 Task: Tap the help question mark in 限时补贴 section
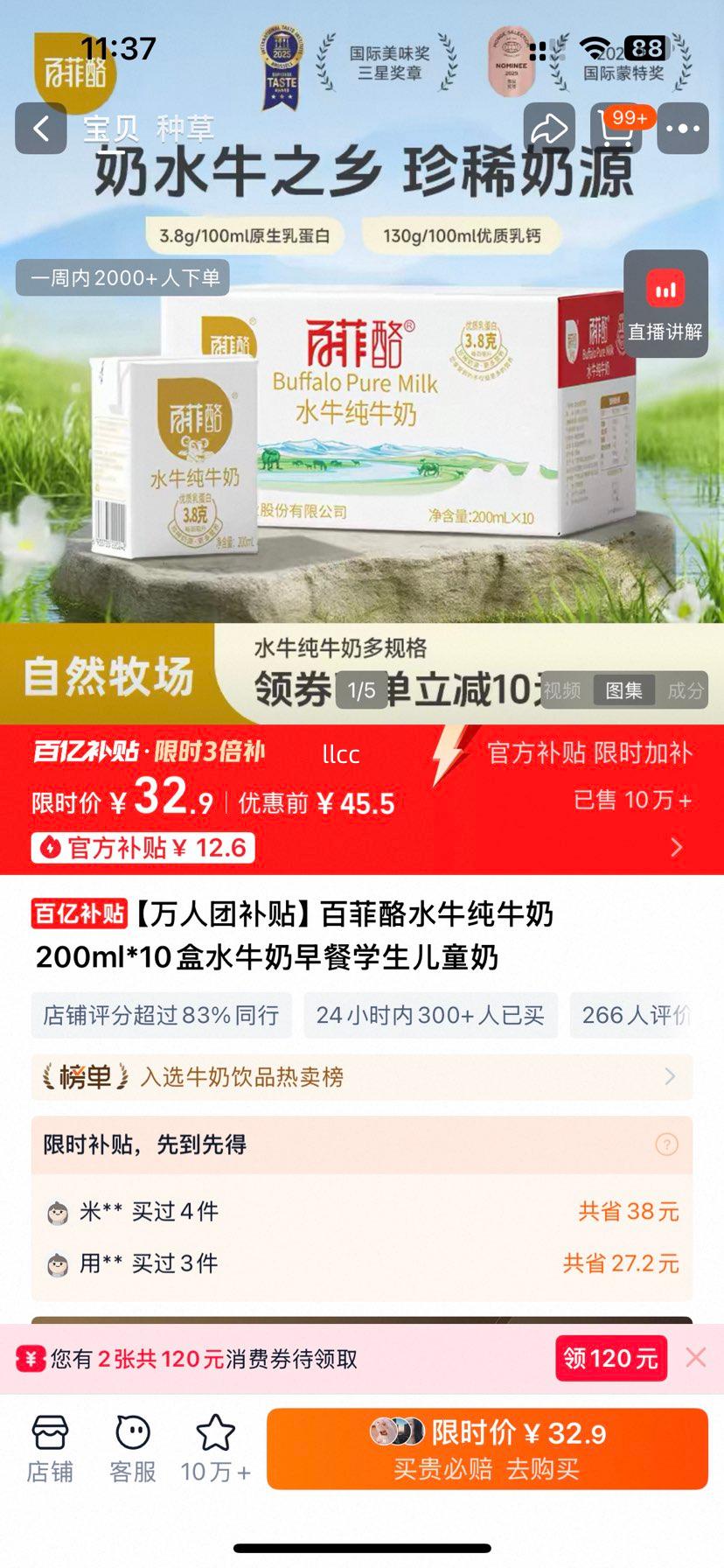click(x=668, y=1144)
